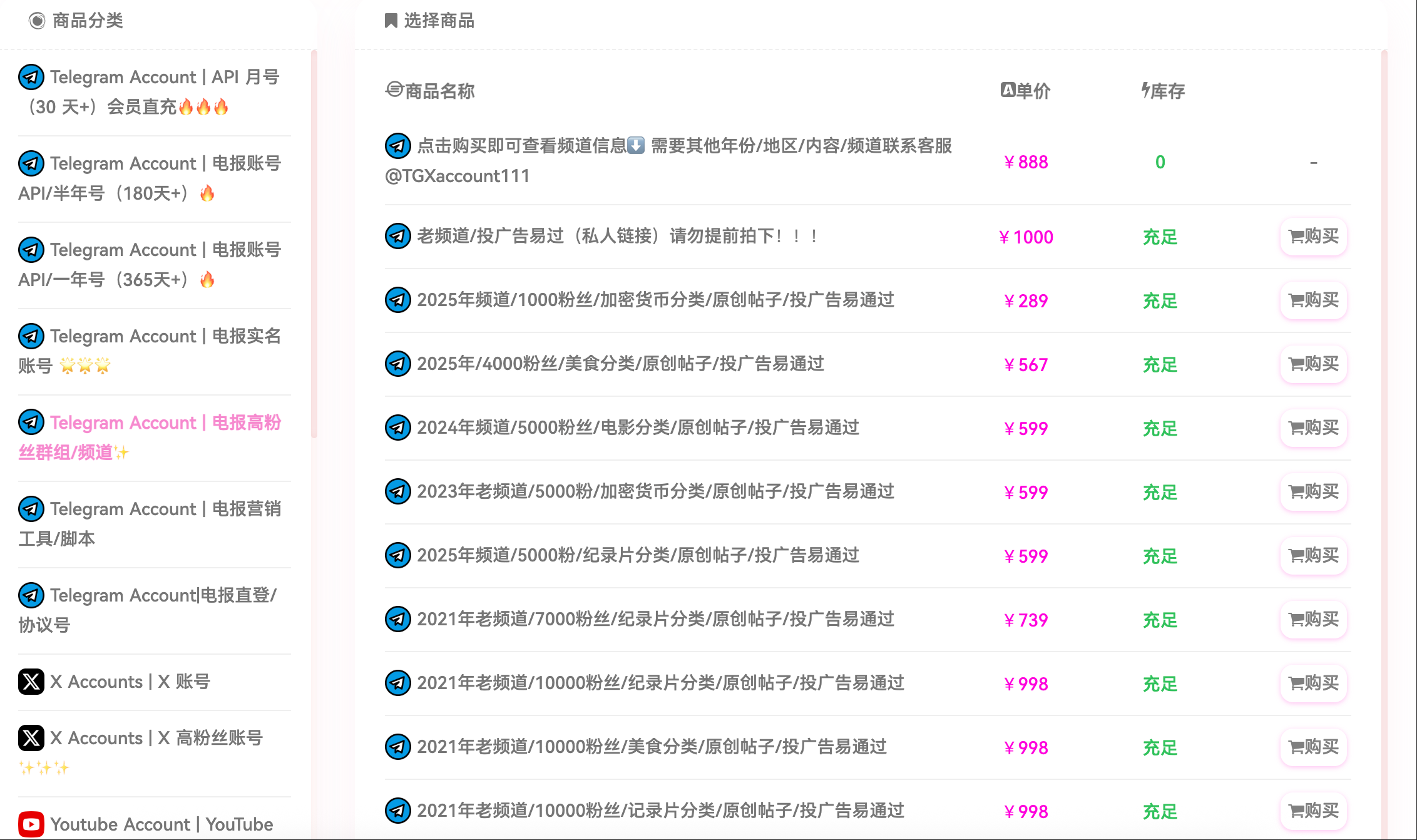
Task: Open the 电报实名账号 category
Action: tap(150, 351)
